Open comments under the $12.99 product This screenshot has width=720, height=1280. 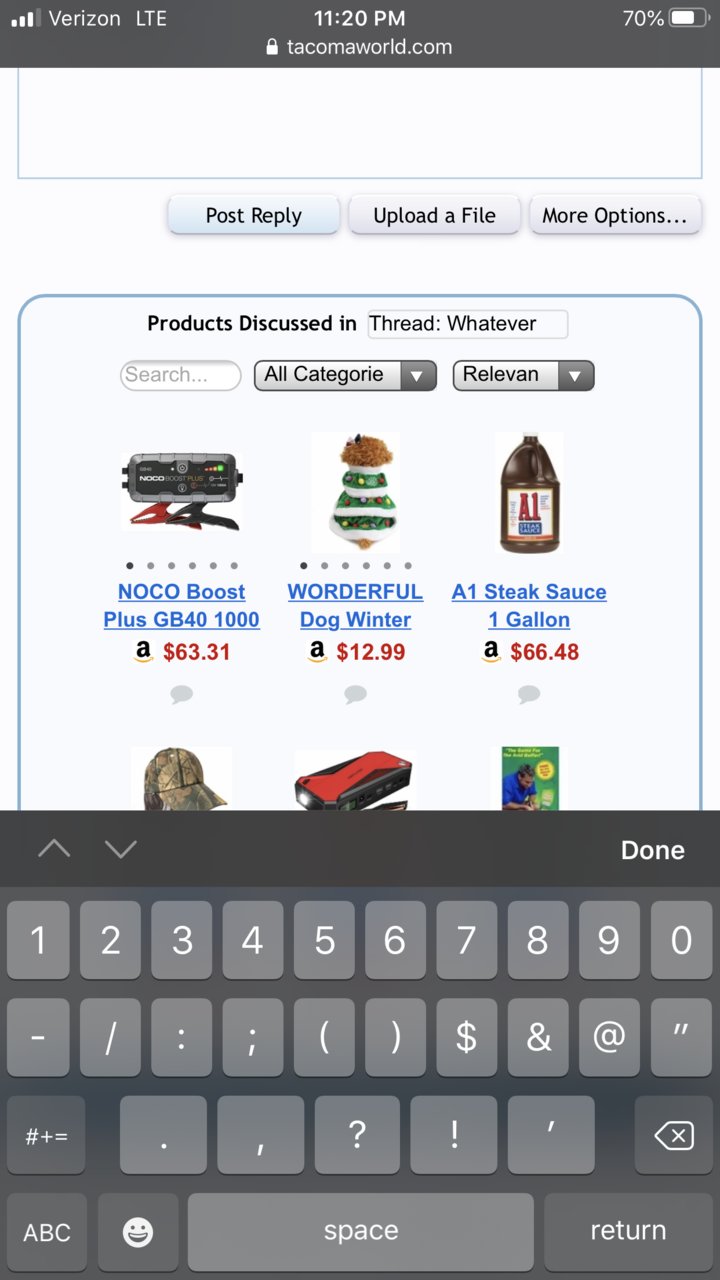tap(355, 694)
